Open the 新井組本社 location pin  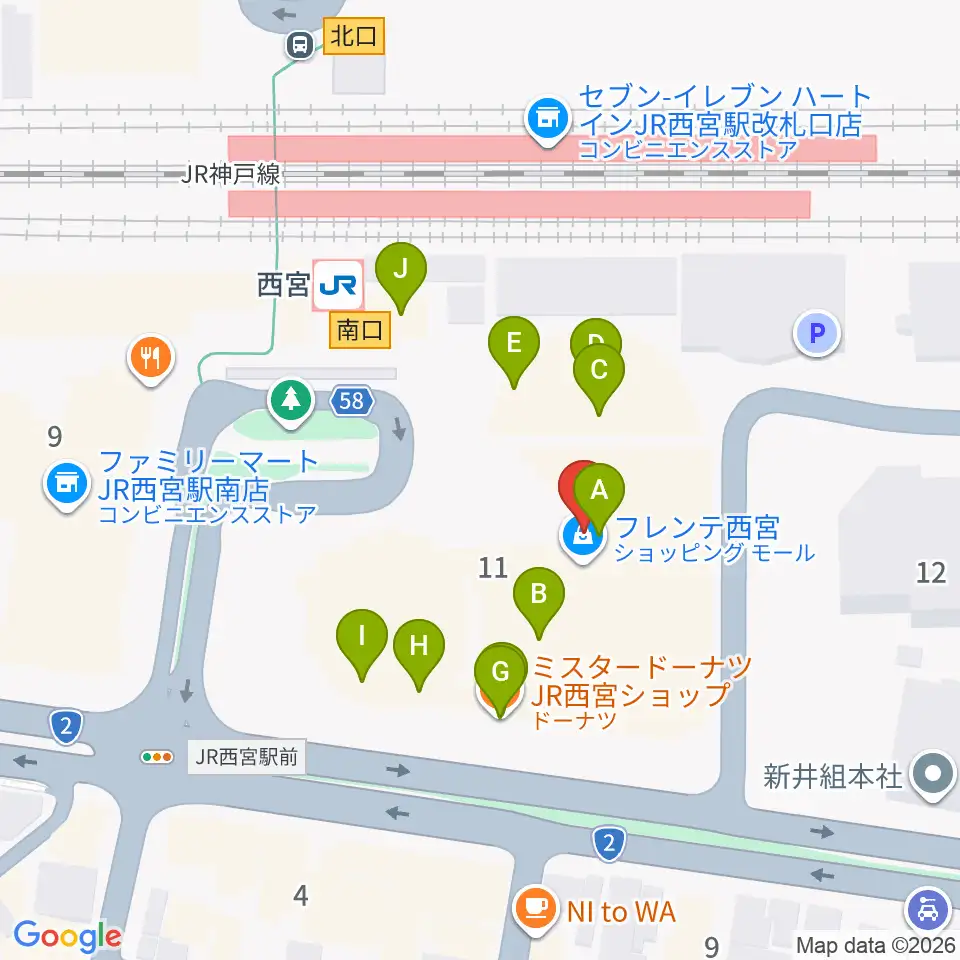[x=932, y=775]
